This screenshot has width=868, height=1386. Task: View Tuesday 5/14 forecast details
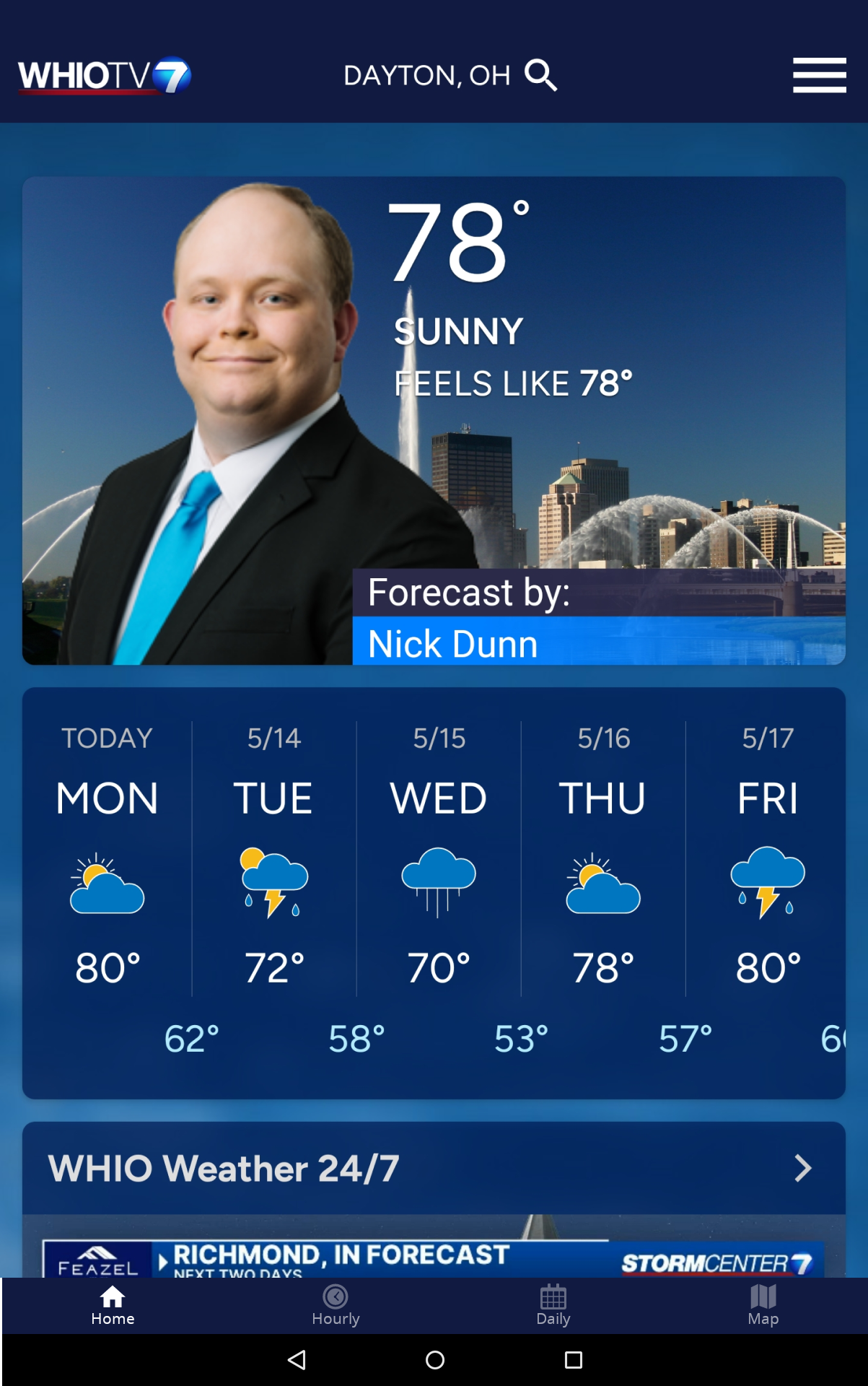coord(273,859)
